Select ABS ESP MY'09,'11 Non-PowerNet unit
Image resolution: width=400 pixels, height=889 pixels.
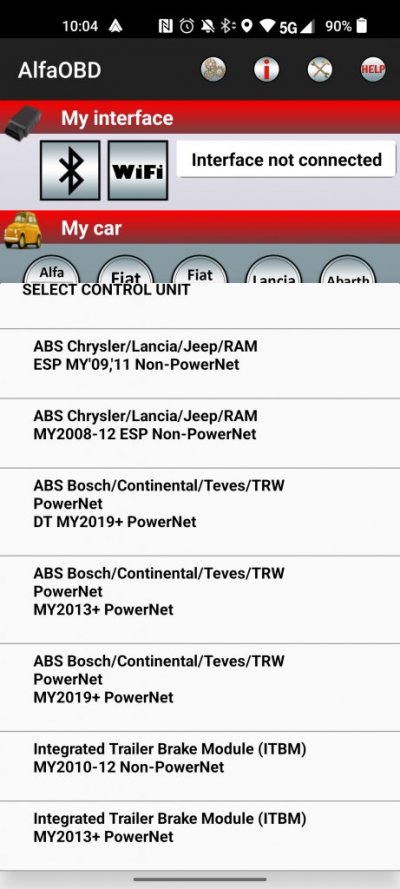200,363
